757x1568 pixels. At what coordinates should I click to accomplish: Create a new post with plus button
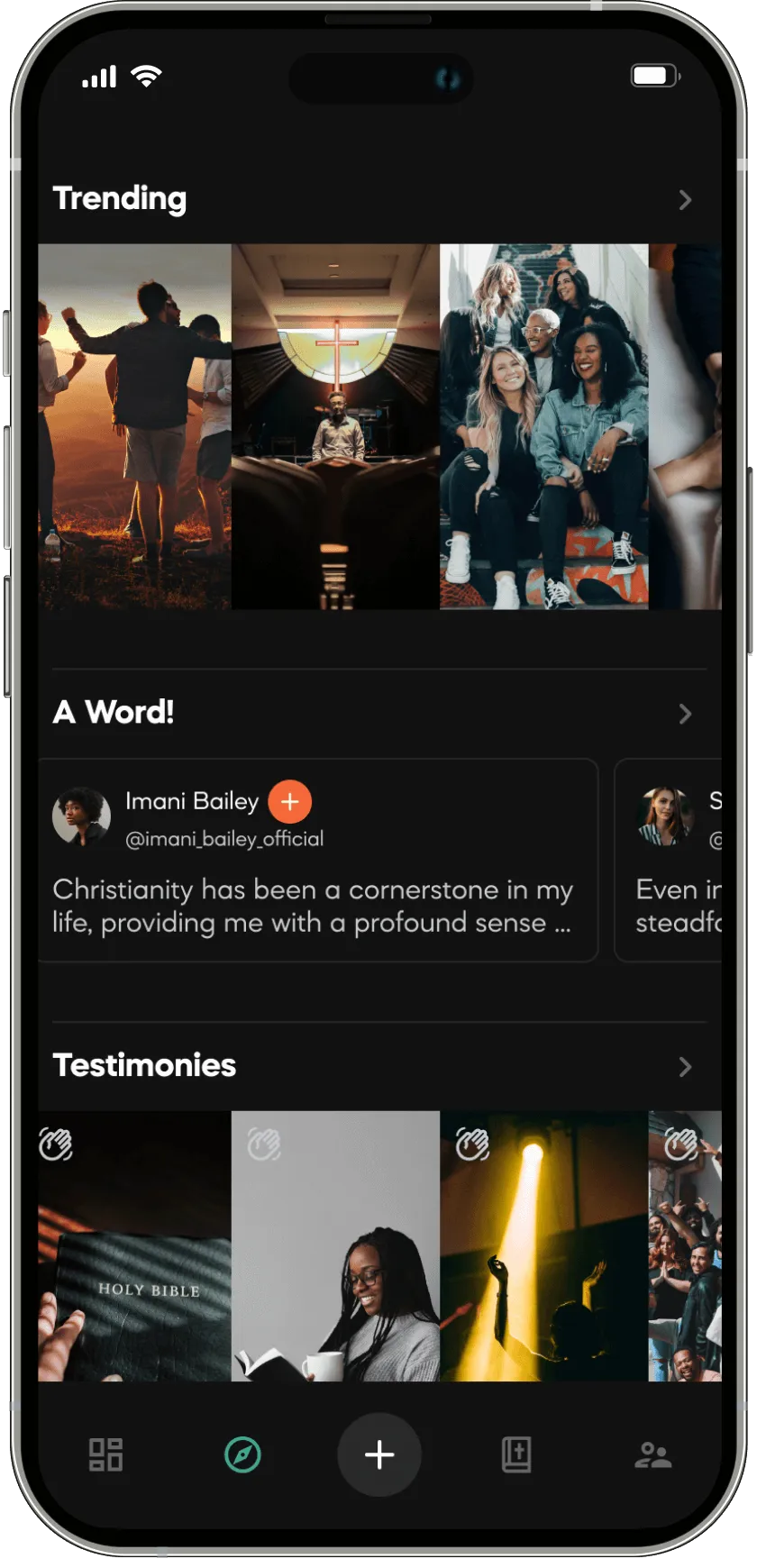(379, 1454)
